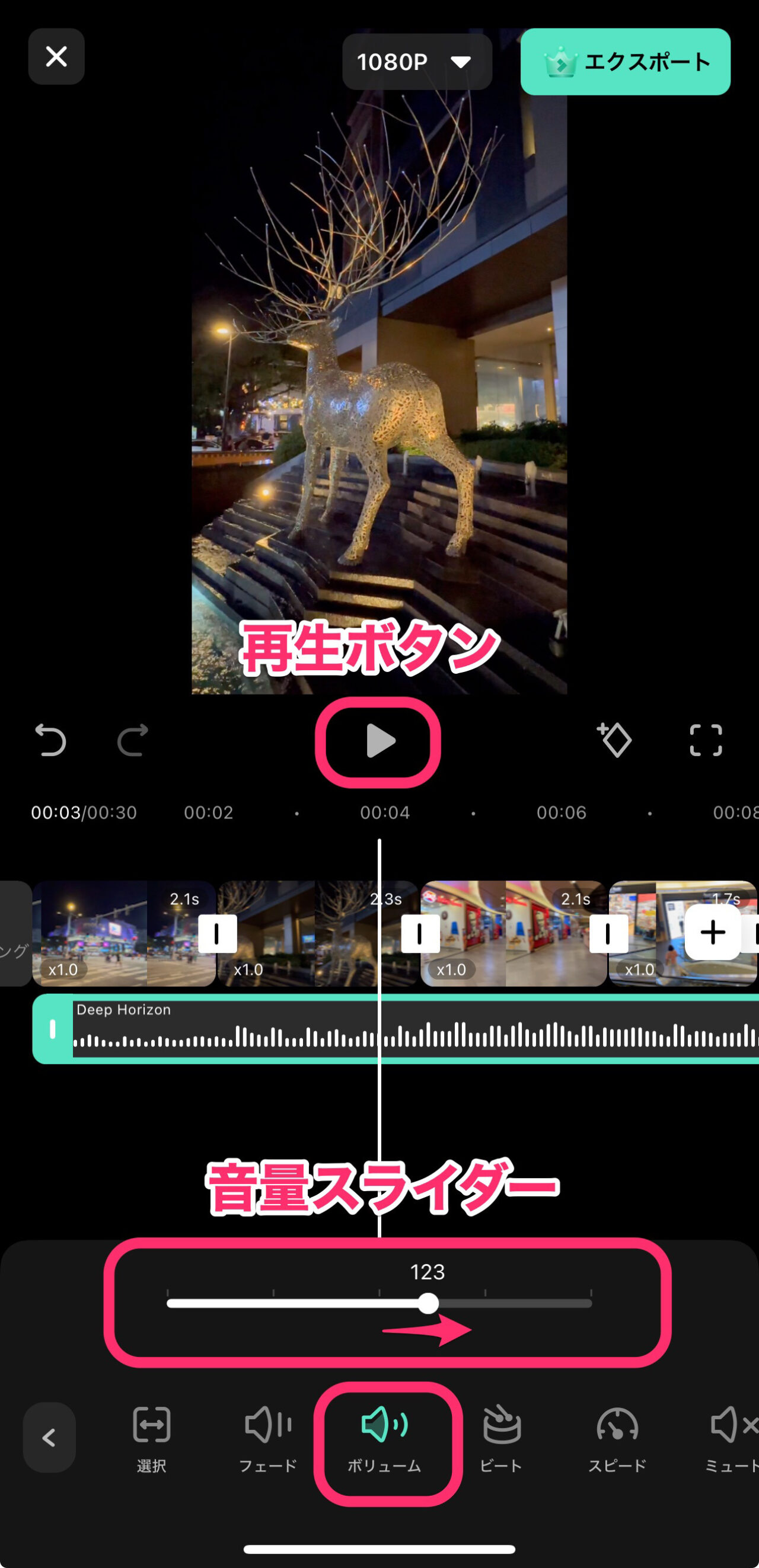Tap the エクスポート export button
This screenshot has height=1568, width=759.
pyautogui.click(x=625, y=62)
